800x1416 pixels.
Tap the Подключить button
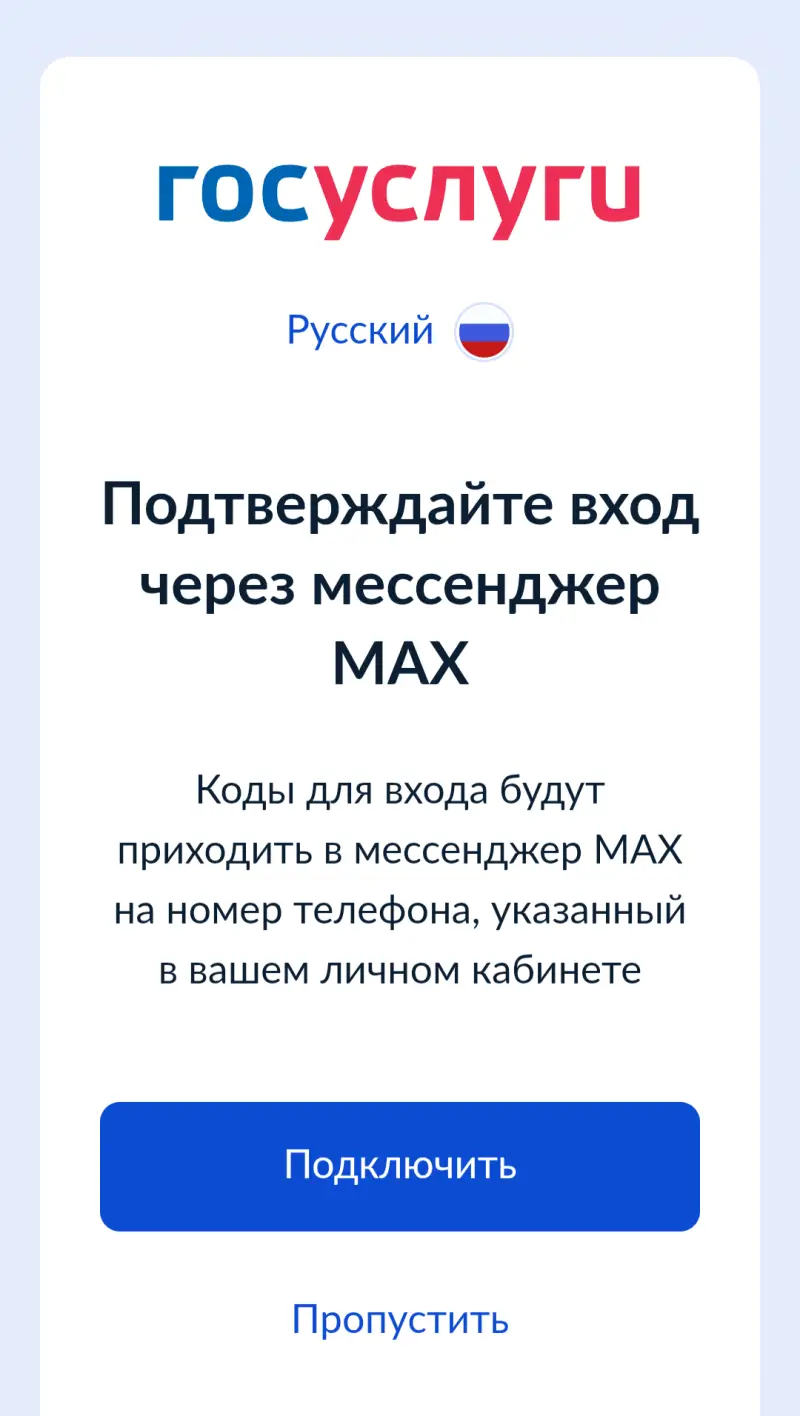(x=400, y=1166)
